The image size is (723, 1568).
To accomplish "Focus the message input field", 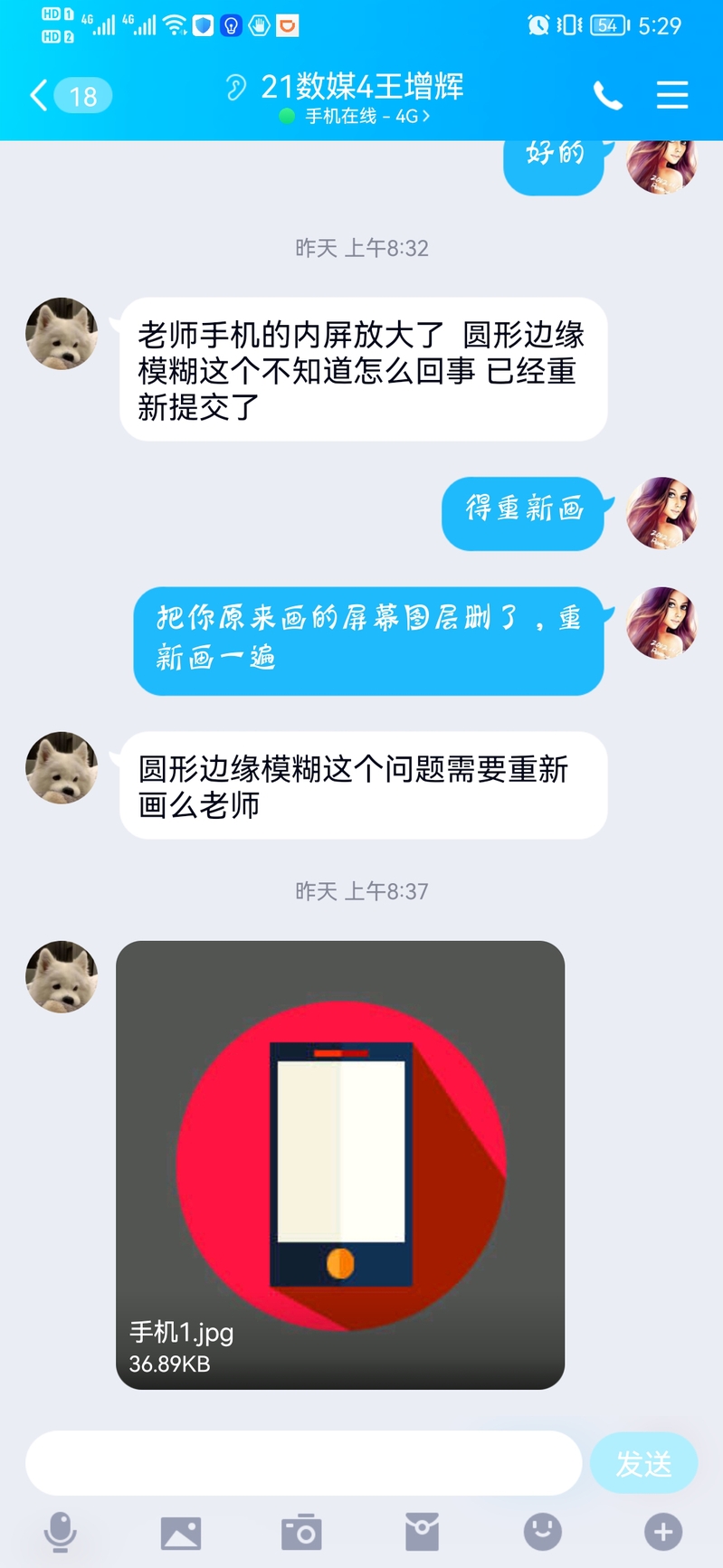I will pyautogui.click(x=303, y=1463).
